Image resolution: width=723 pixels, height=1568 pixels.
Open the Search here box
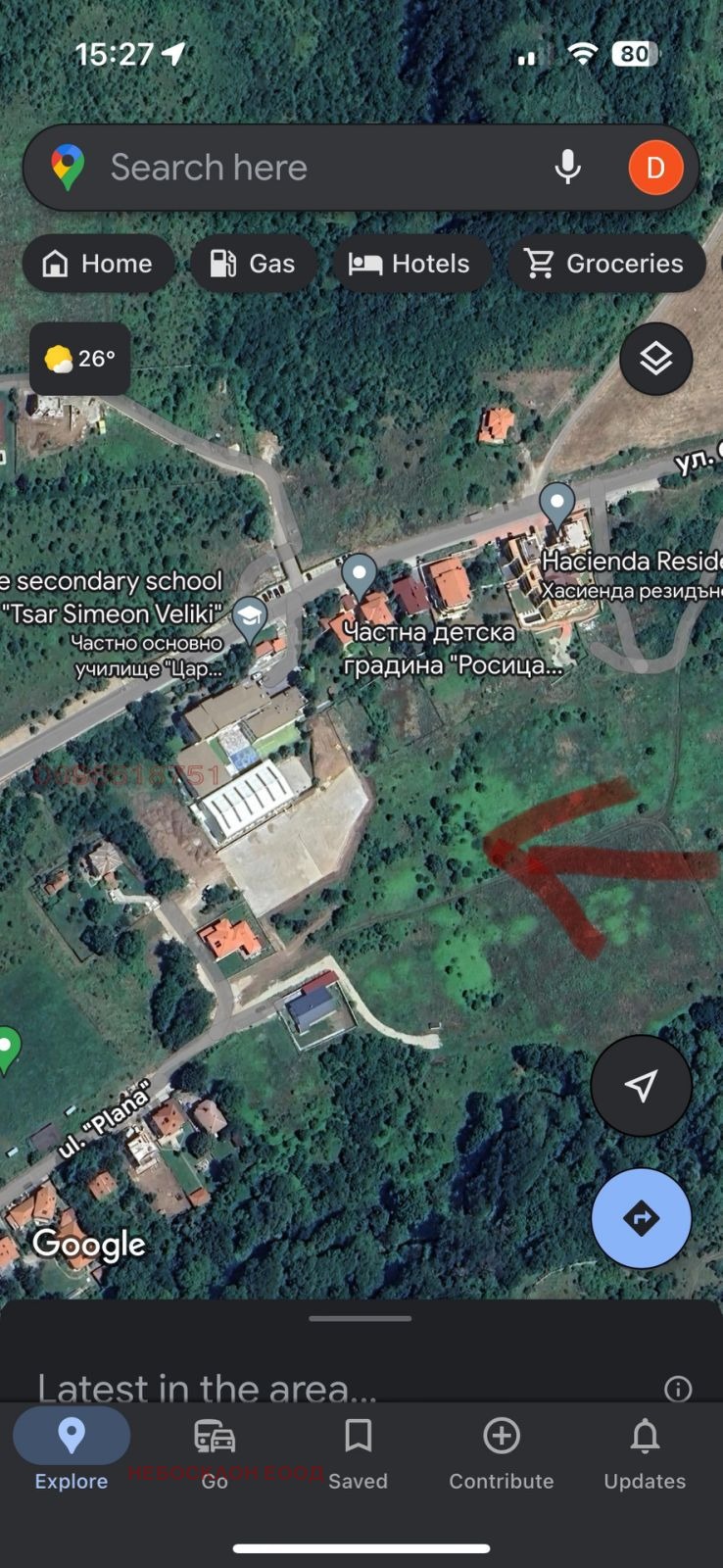pyautogui.click(x=294, y=168)
